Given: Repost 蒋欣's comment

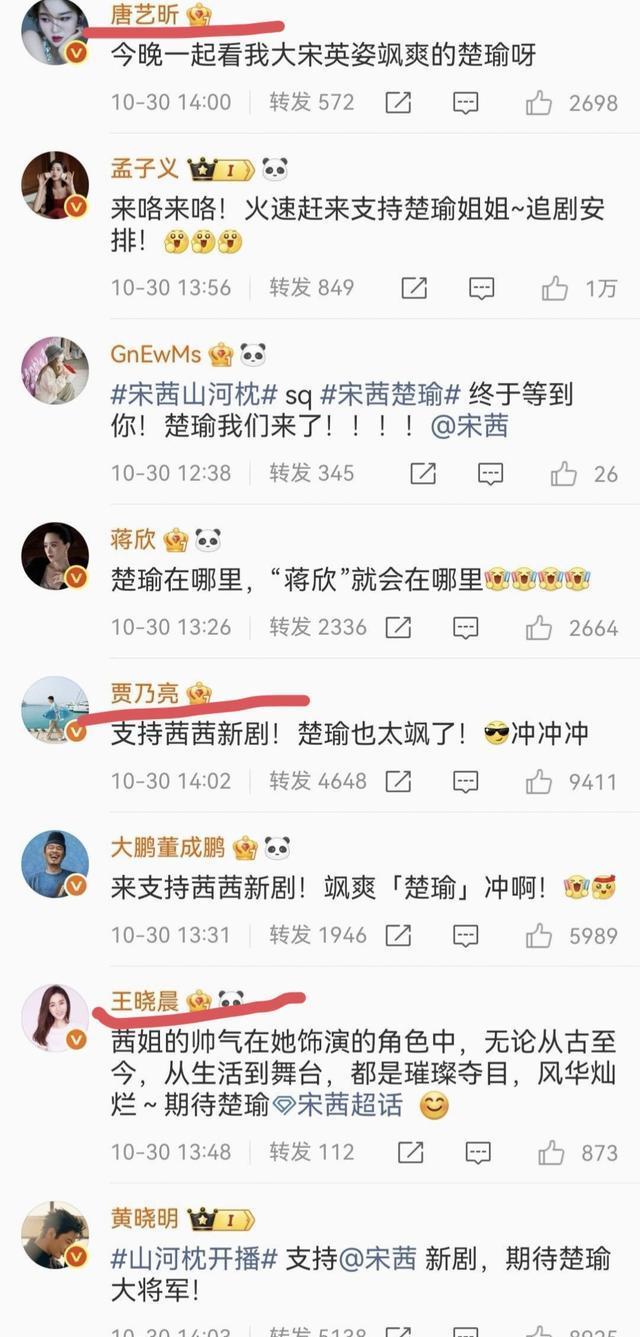Looking at the screenshot, I should pos(398,627).
